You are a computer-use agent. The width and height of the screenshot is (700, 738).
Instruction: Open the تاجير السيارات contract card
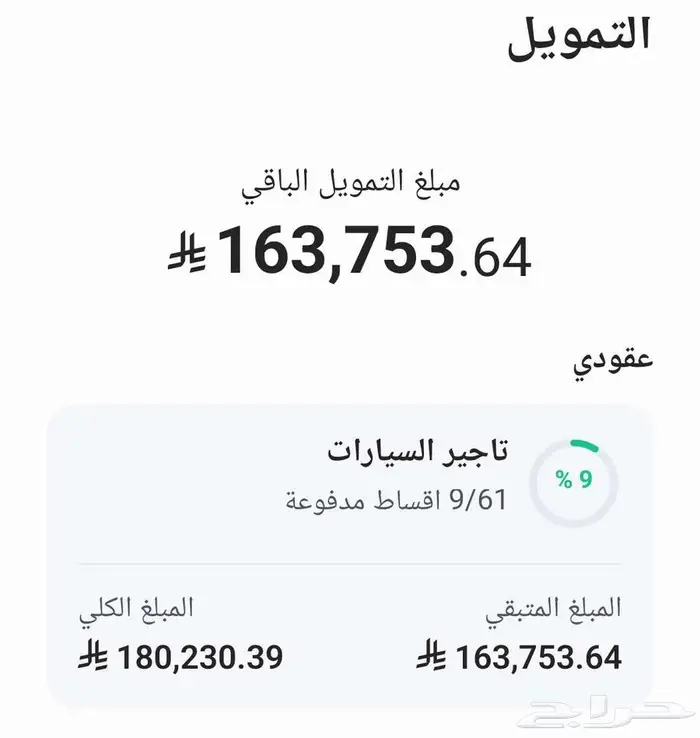(x=418, y=452)
